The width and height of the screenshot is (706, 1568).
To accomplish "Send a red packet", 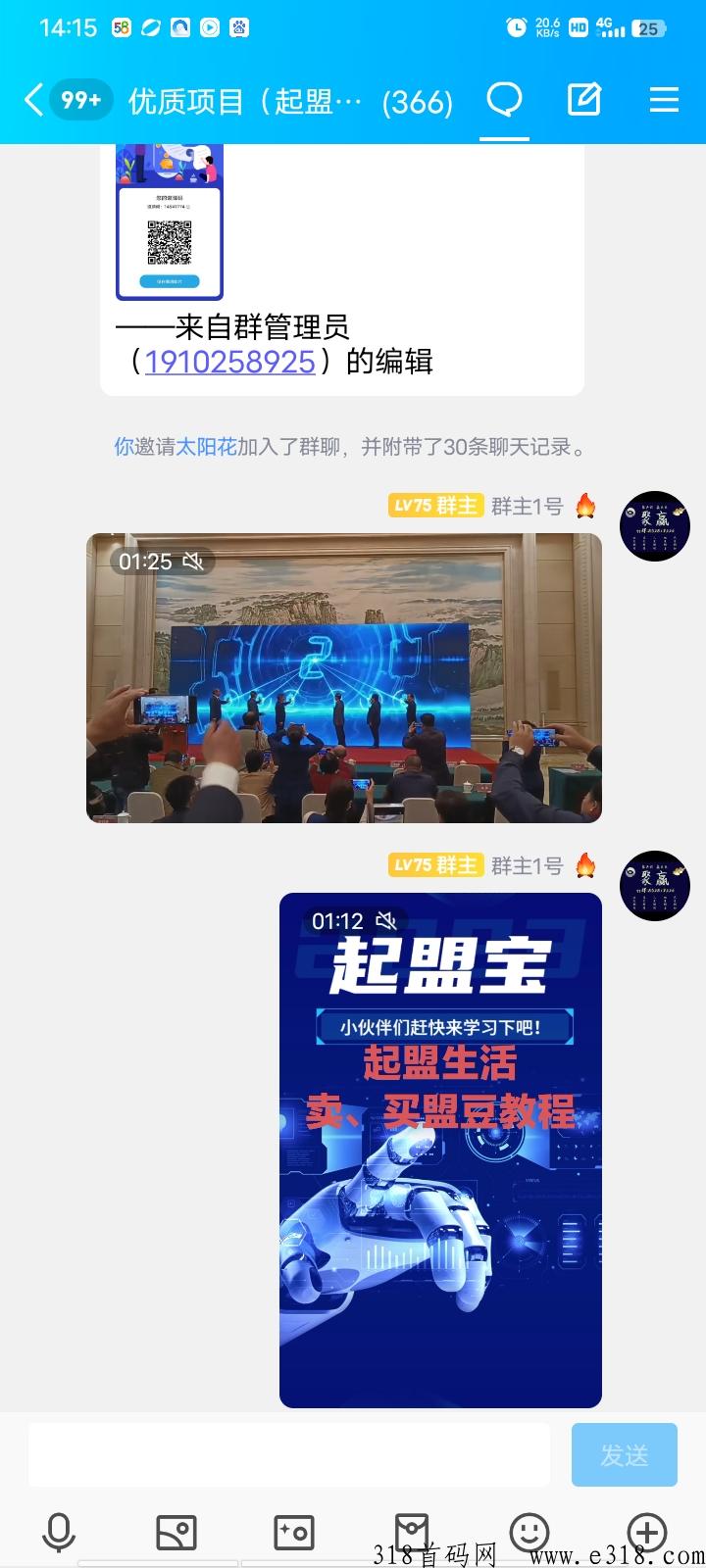I will coord(412,1529).
